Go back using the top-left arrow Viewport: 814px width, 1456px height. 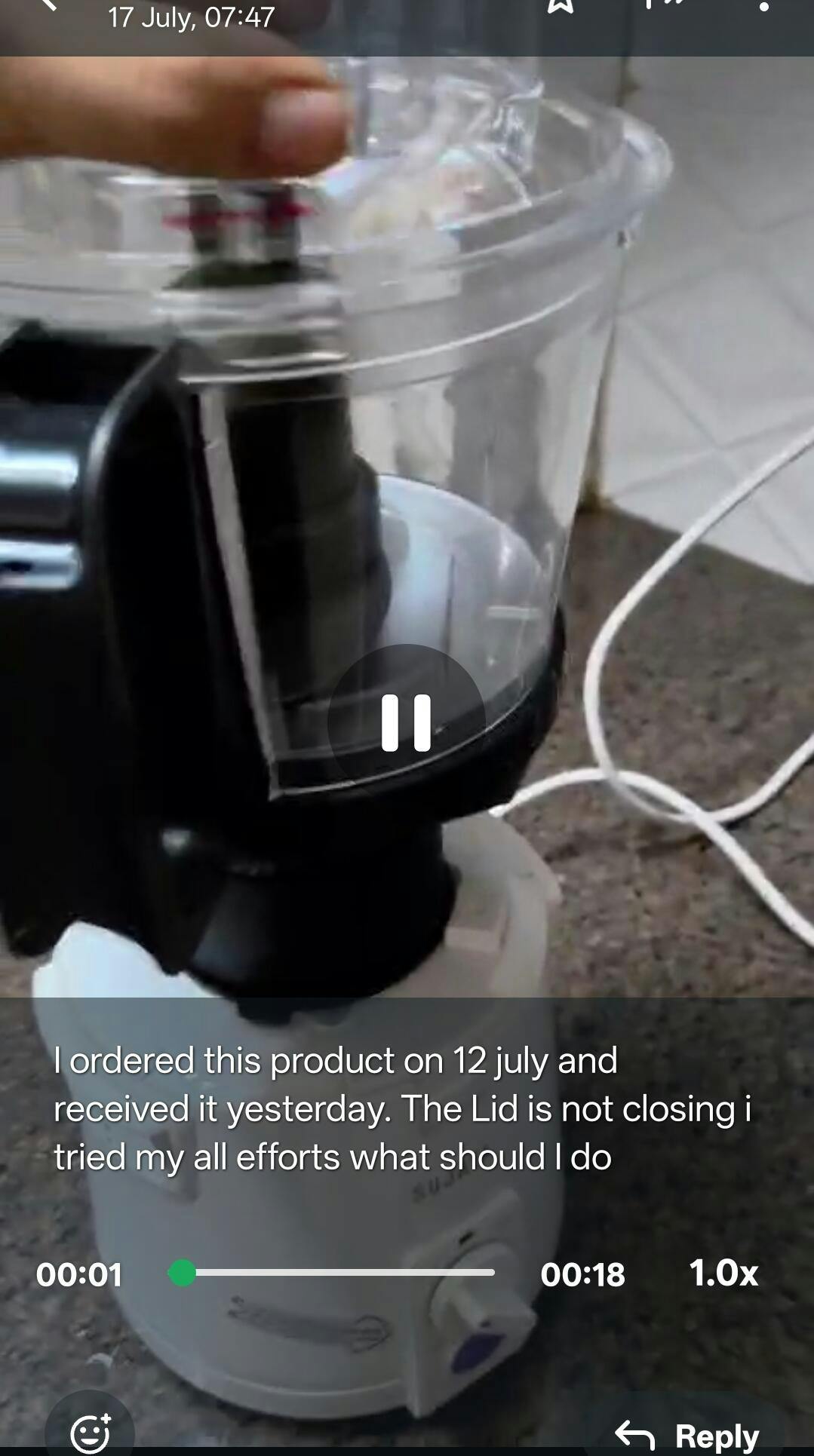(47, 5)
